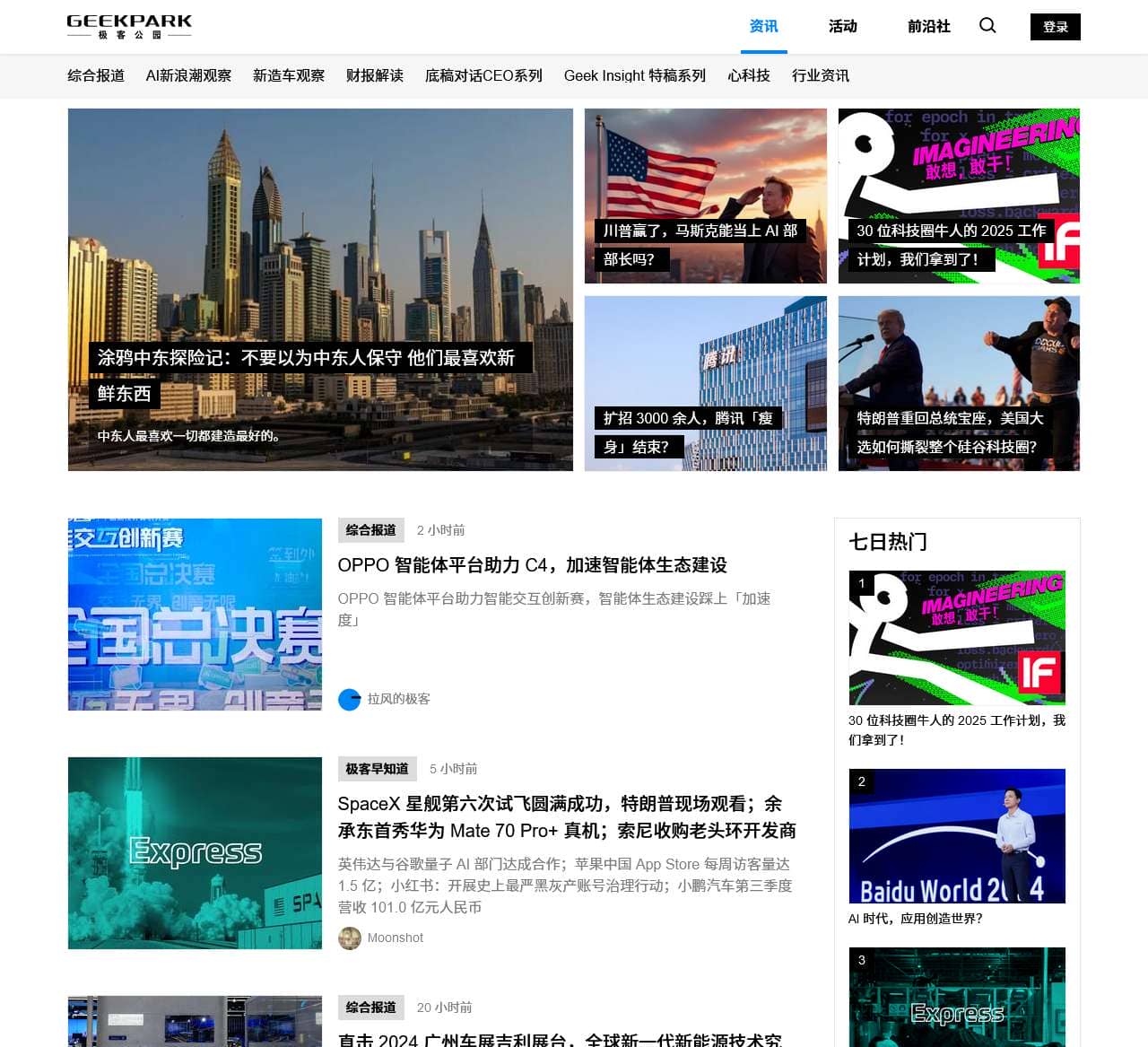Switch to the 前沿社 tab

click(928, 26)
